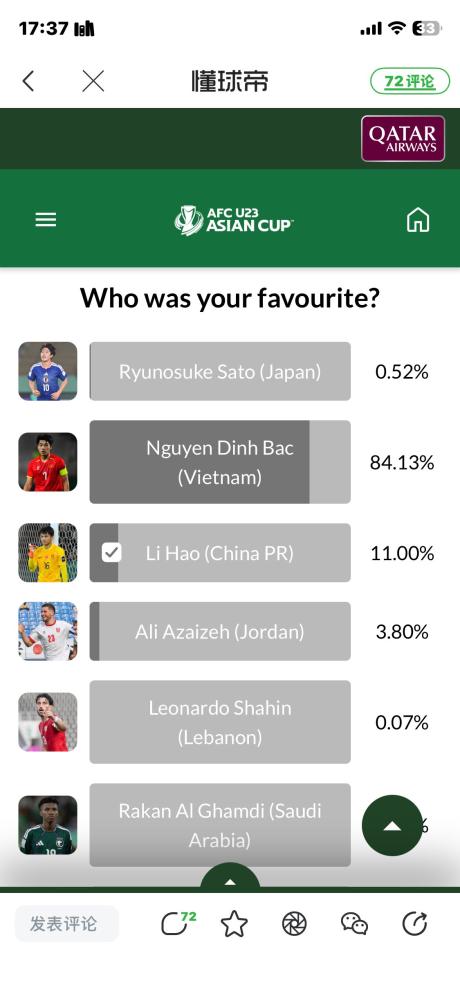
Task: Tap the round scroll-to-top arrow button
Action: 392,825
